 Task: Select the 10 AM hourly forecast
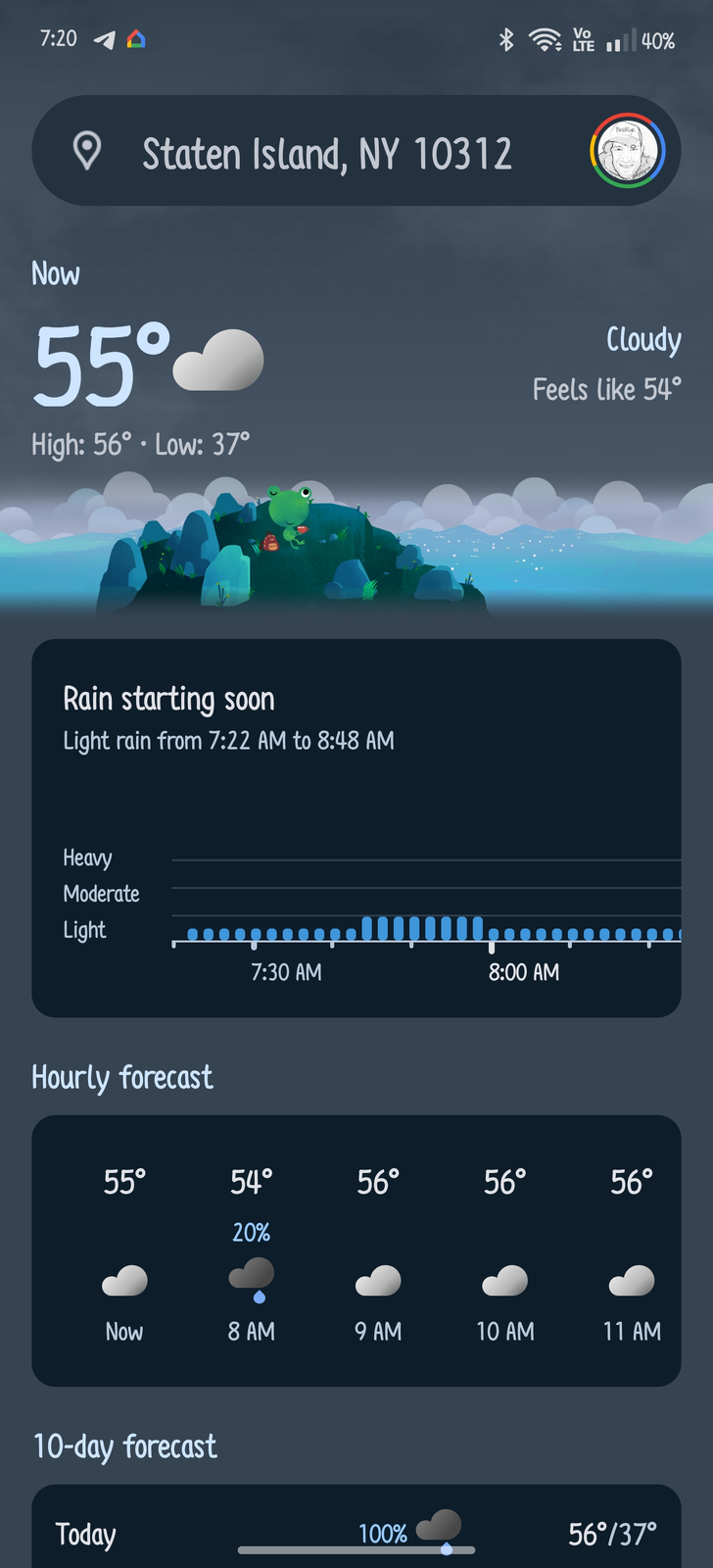pos(505,1254)
